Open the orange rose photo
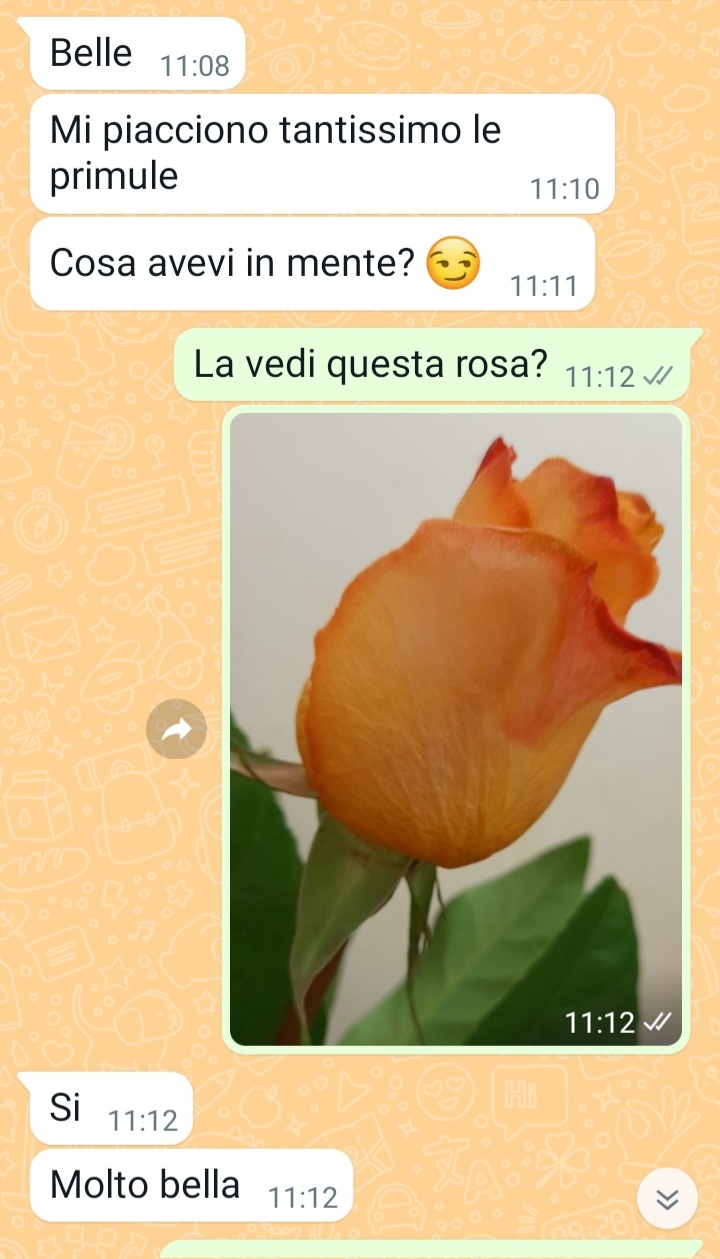The height and width of the screenshot is (1259, 720). [456, 728]
